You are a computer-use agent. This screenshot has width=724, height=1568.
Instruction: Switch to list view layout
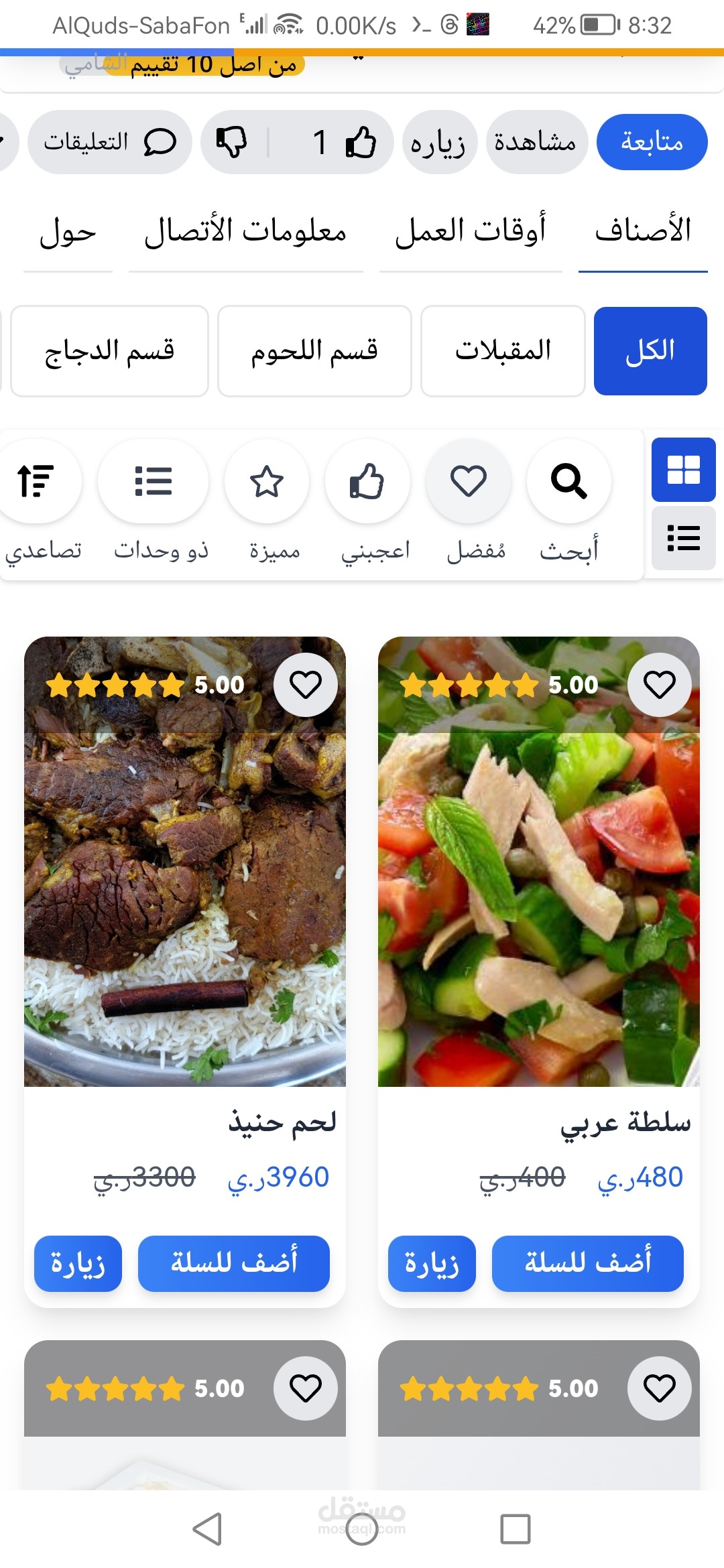point(683,538)
